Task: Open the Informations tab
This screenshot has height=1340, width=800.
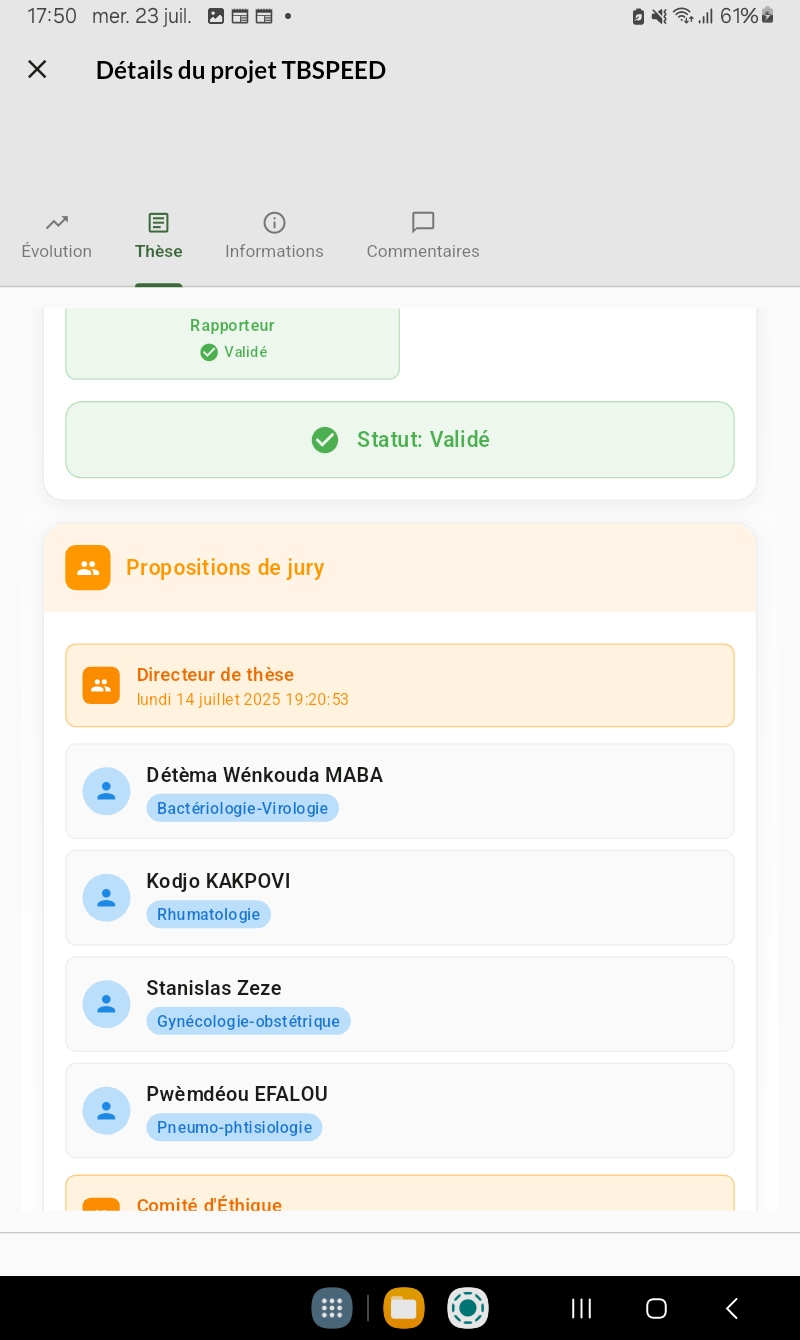Action: (274, 236)
